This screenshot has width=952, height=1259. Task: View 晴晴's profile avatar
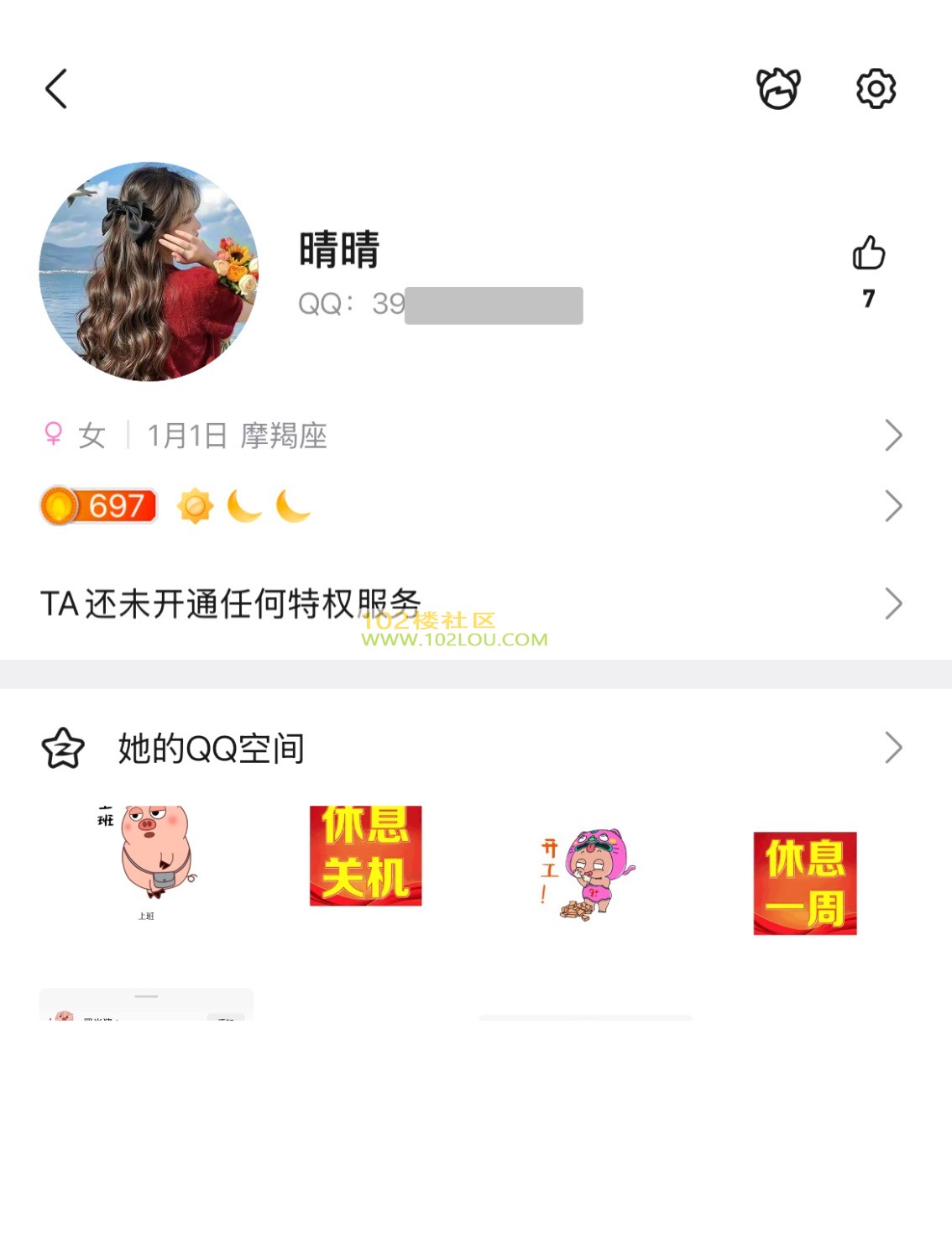tap(149, 271)
